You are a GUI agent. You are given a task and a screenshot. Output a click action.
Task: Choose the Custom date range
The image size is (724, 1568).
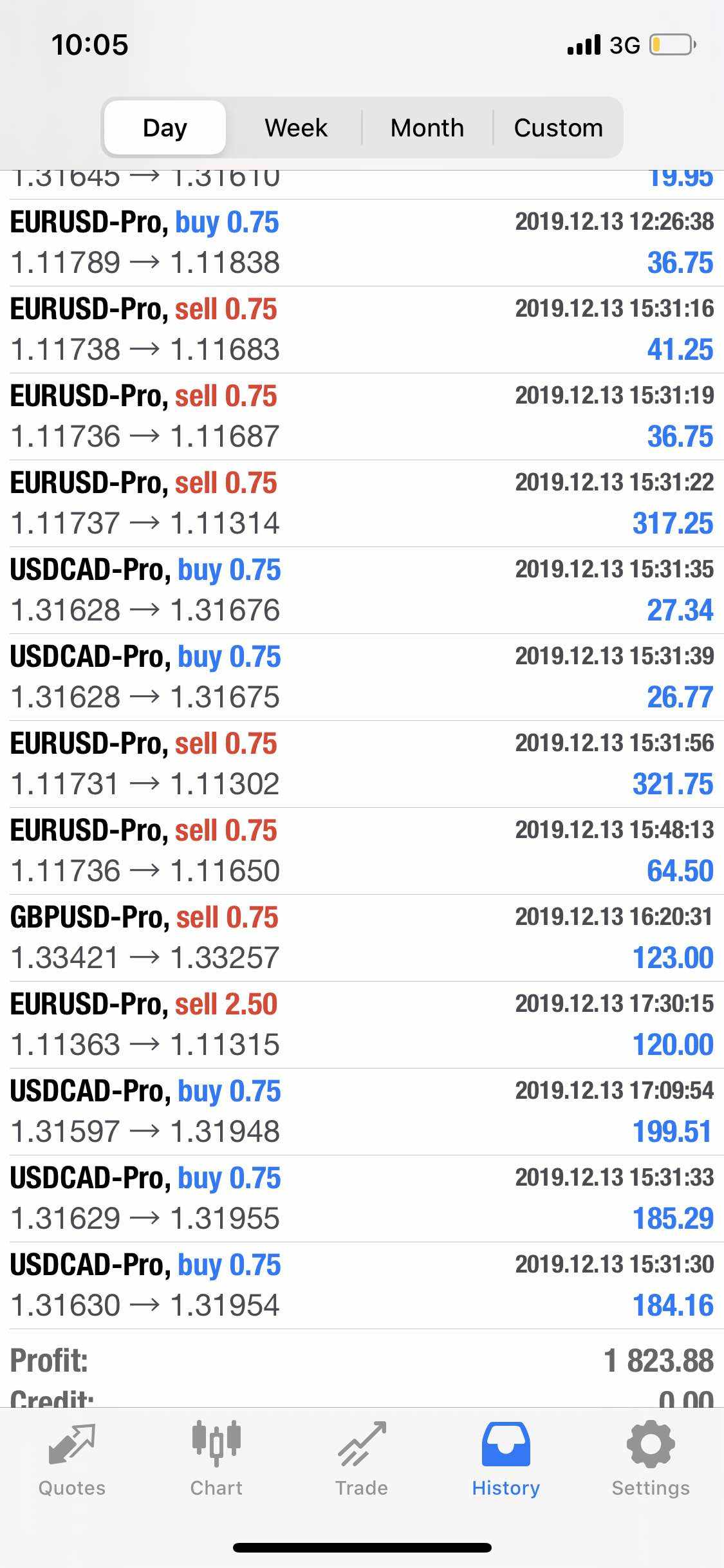click(x=558, y=127)
